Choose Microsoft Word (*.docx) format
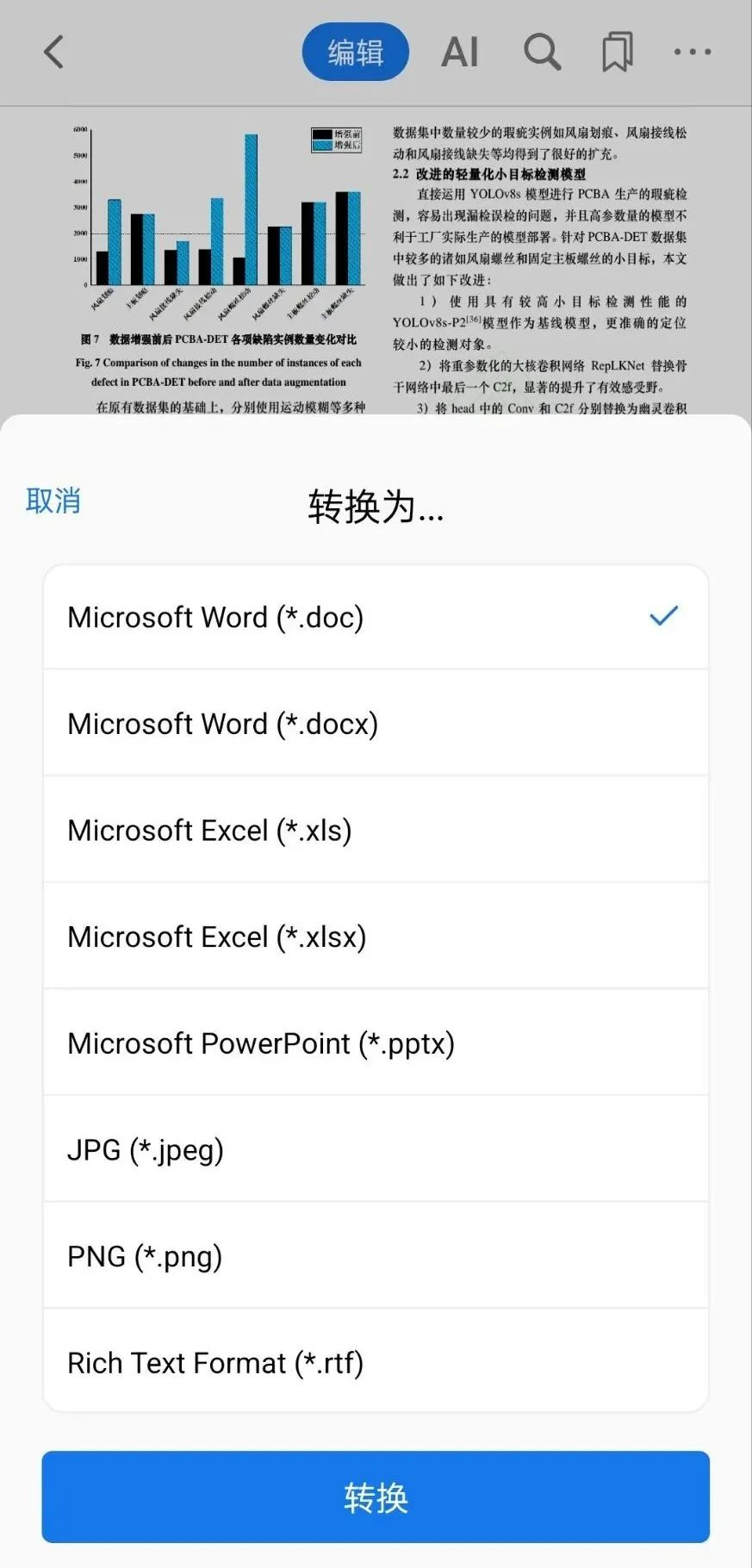Screen dimensions: 752x1568 click(376, 724)
